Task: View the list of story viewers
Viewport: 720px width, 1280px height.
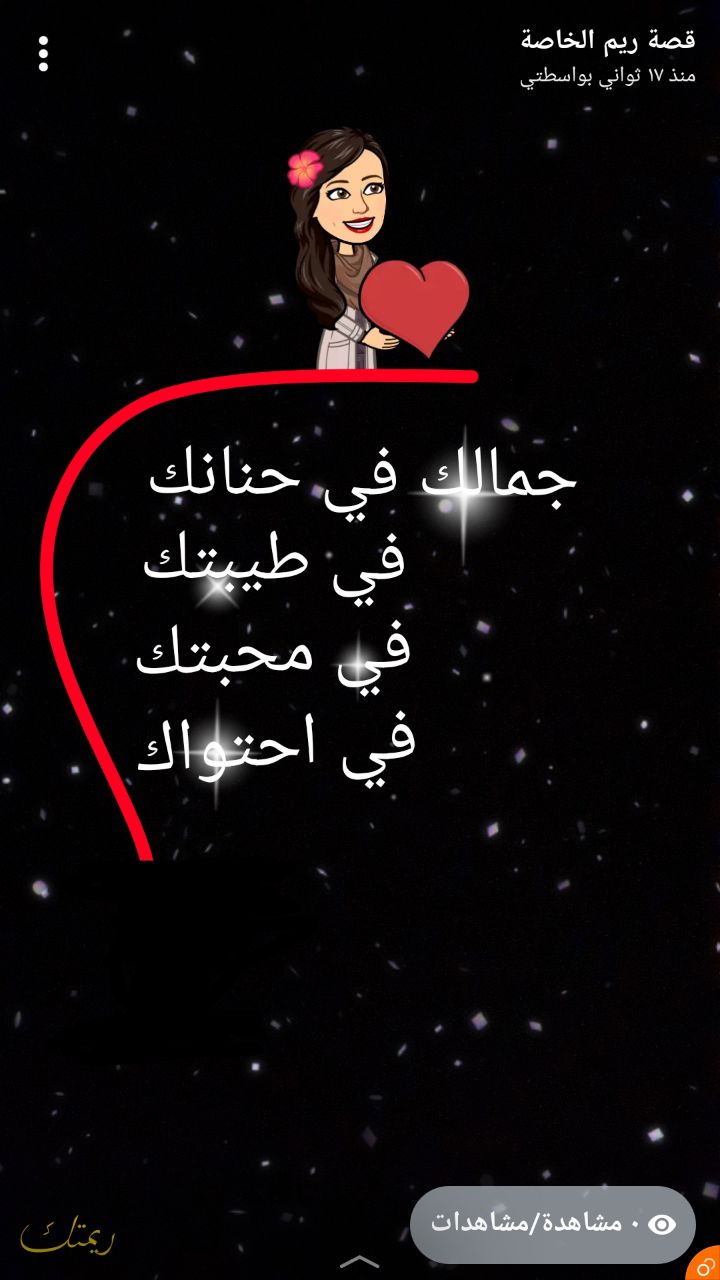Action: (x=553, y=1223)
